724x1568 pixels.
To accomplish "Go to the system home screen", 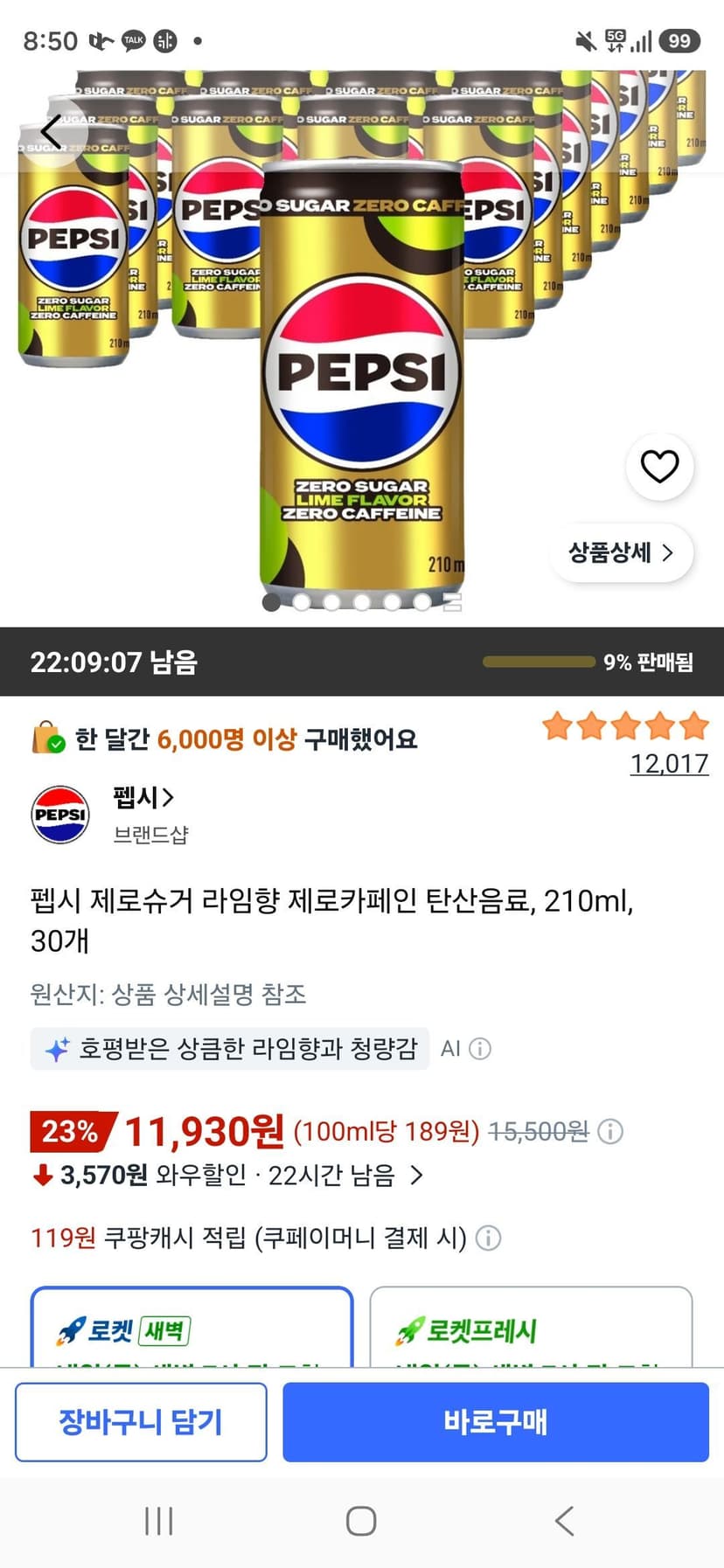I will [x=361, y=1521].
